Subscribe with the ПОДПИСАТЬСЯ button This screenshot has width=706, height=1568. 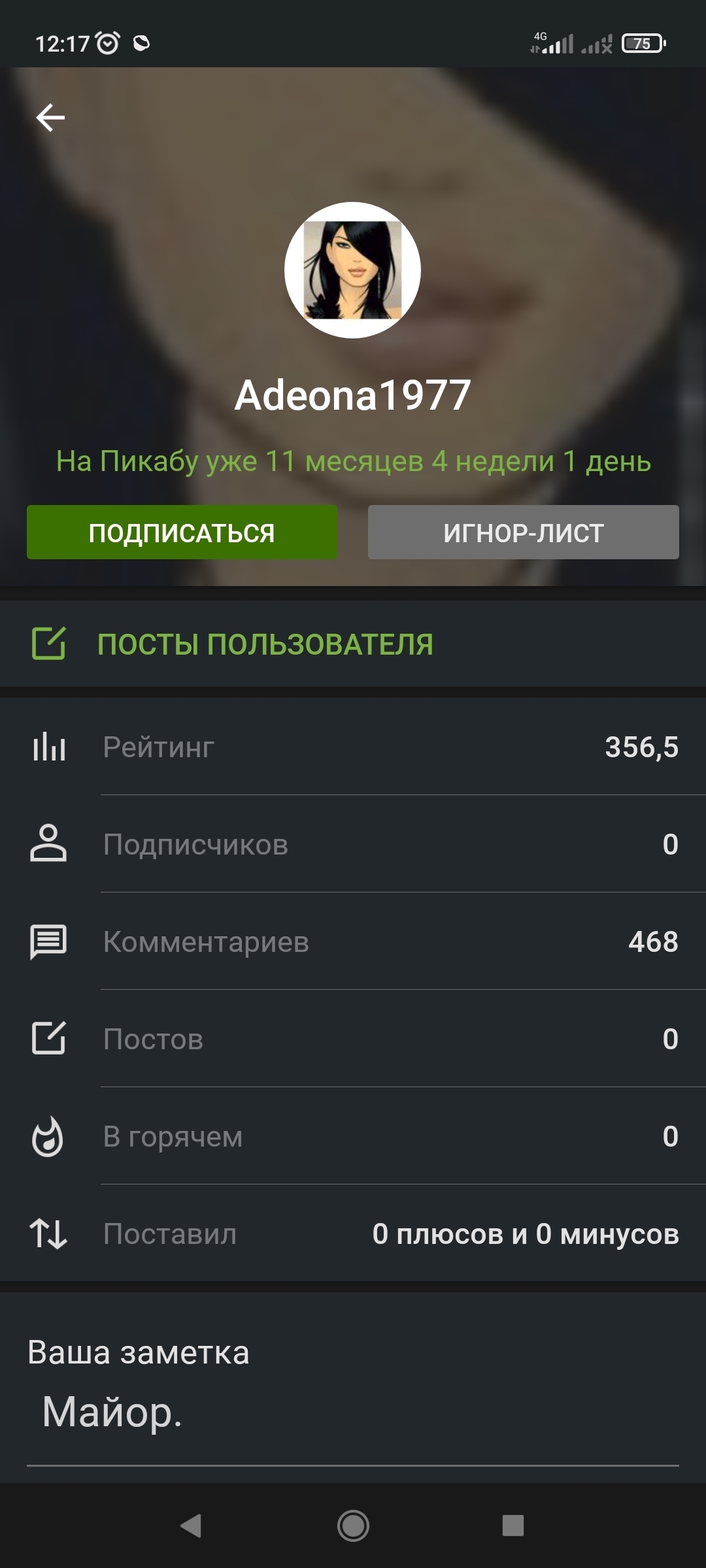(x=182, y=532)
